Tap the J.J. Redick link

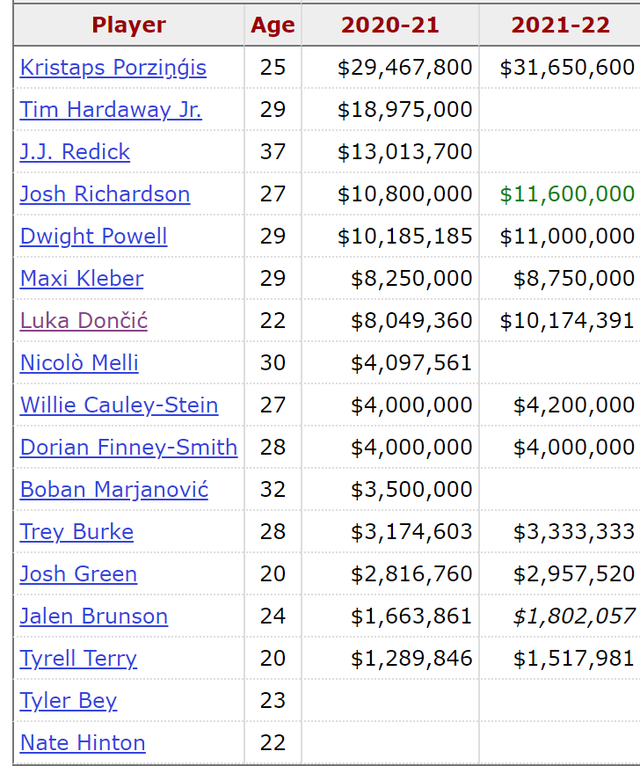coord(75,152)
